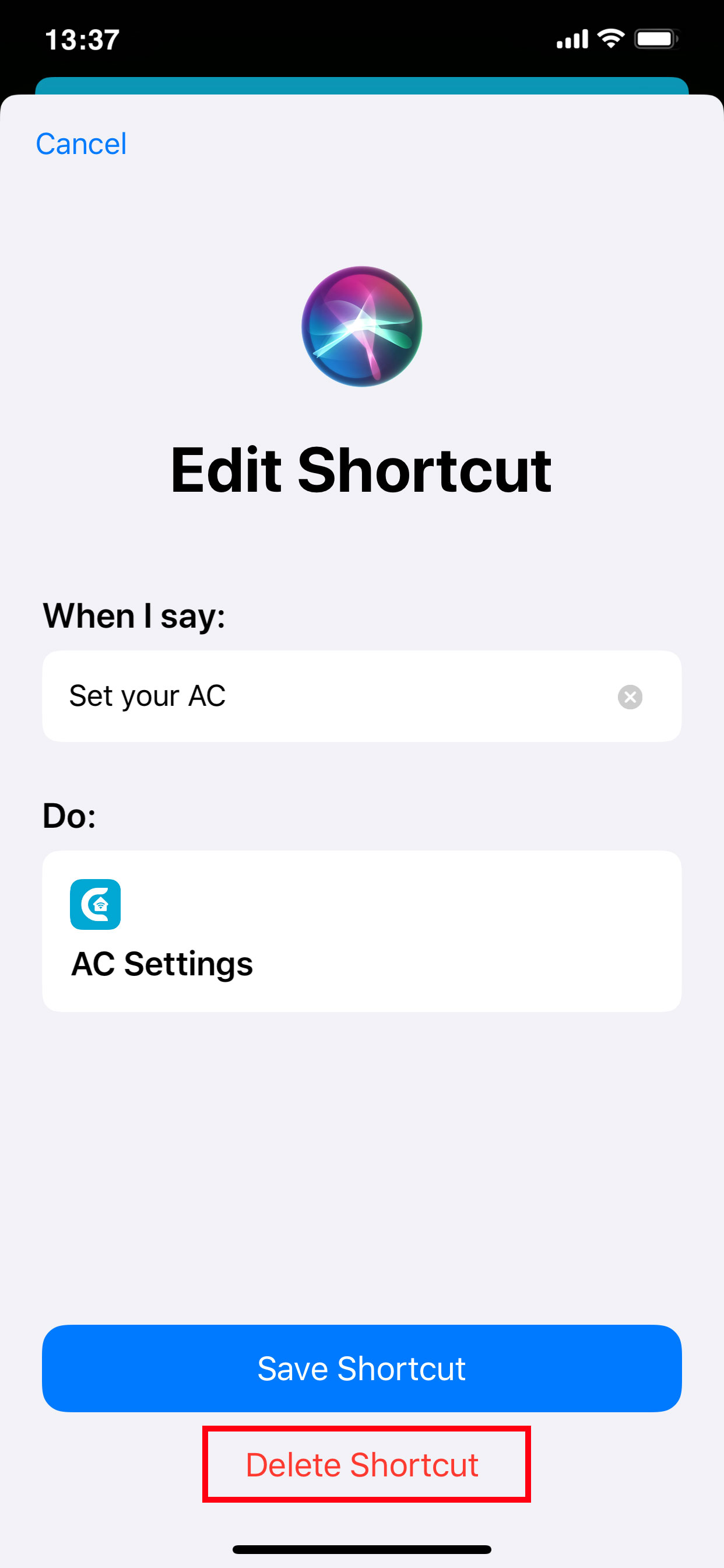Viewport: 724px width, 1568px height.
Task: Delete this shortcut
Action: (x=363, y=1465)
